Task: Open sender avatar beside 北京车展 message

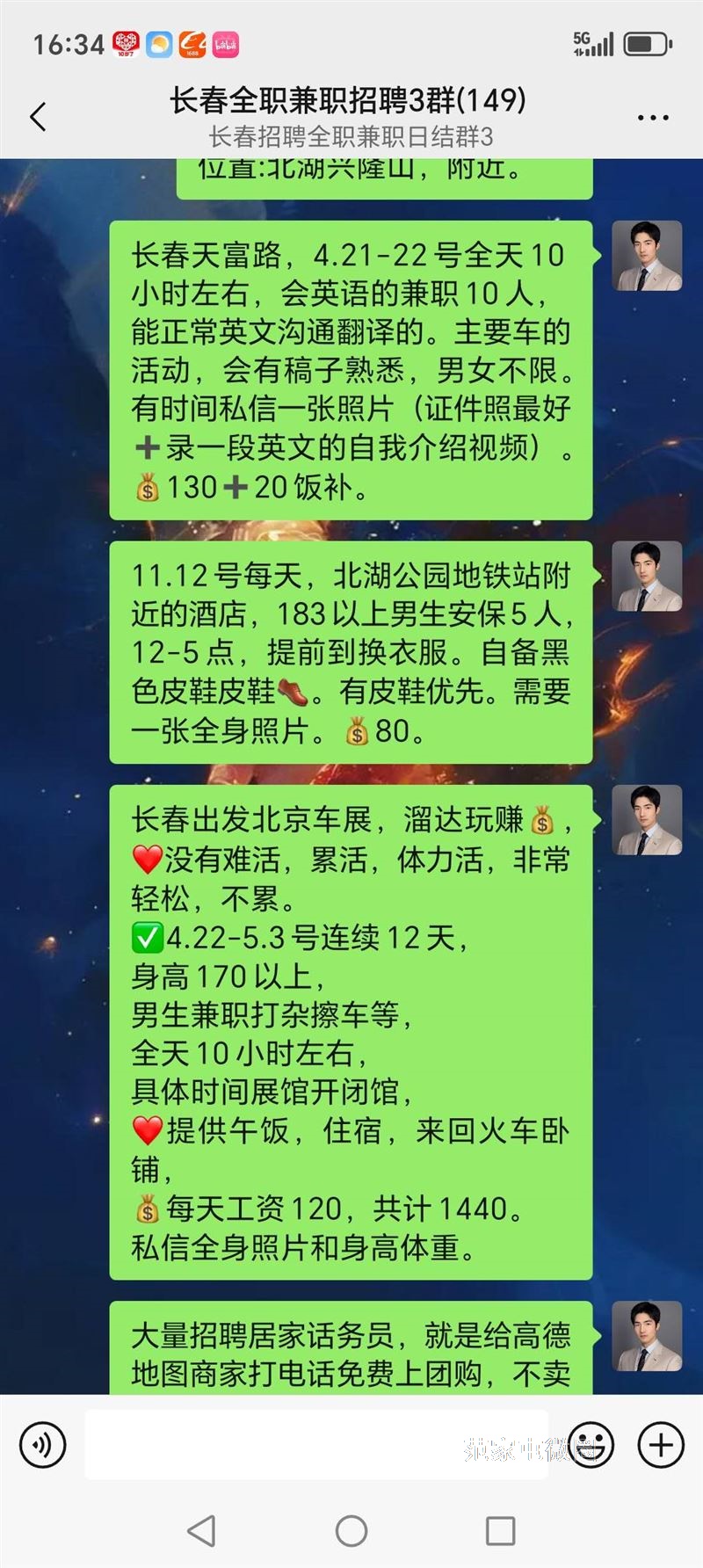Action: pyautogui.click(x=647, y=820)
